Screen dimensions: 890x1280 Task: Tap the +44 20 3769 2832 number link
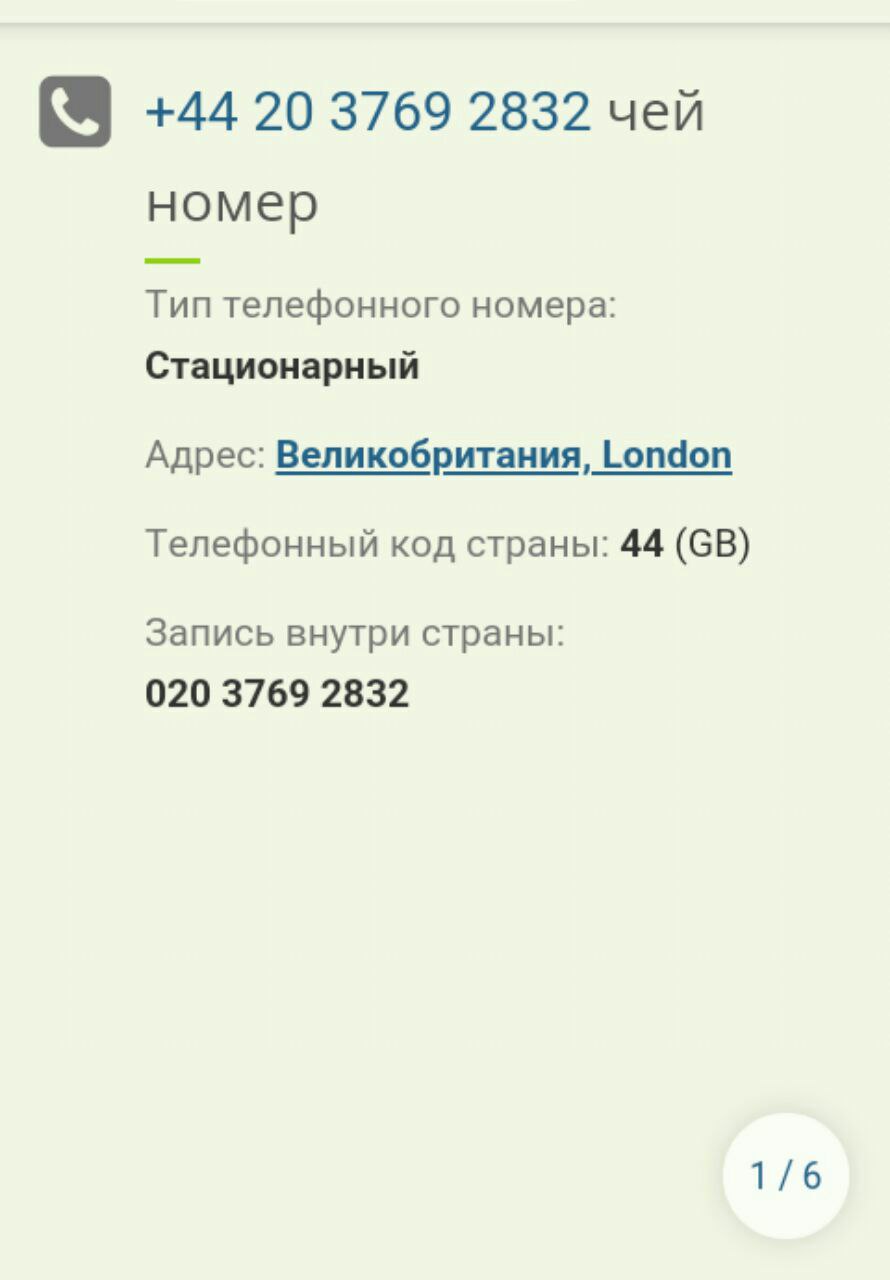click(x=368, y=111)
